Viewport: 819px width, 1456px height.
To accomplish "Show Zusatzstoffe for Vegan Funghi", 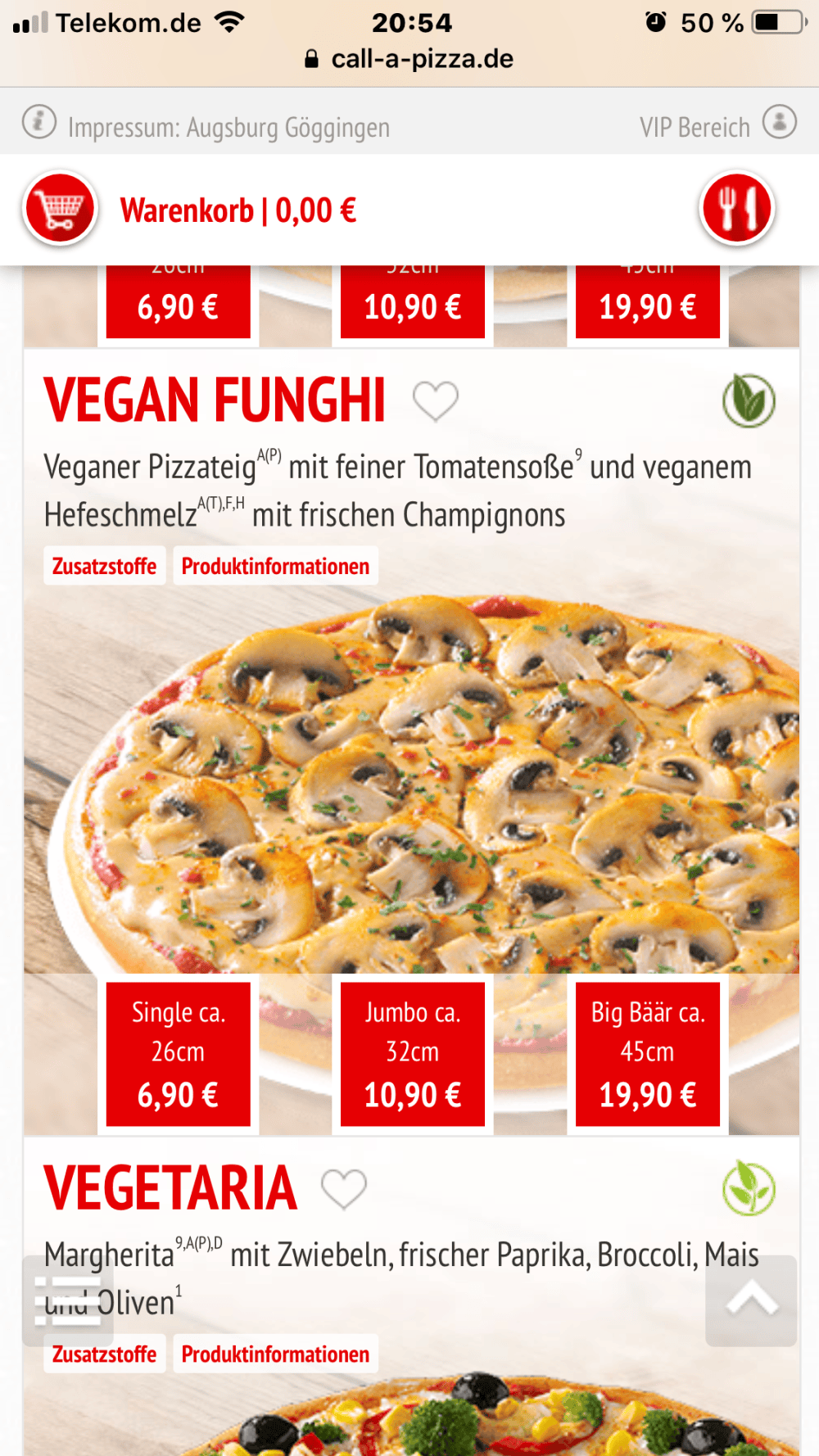I will coord(104,566).
